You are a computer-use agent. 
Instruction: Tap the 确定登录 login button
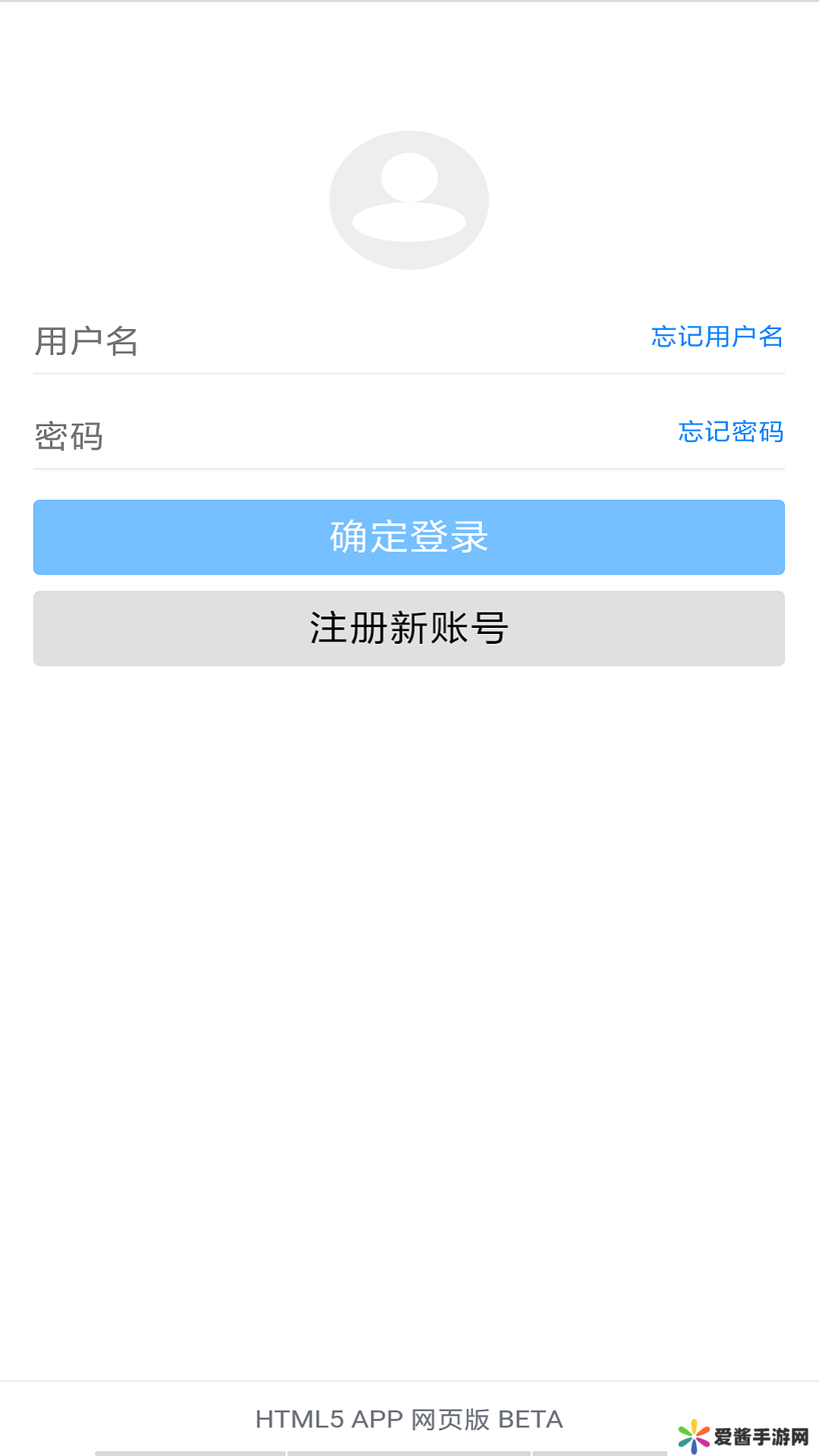pos(409,537)
